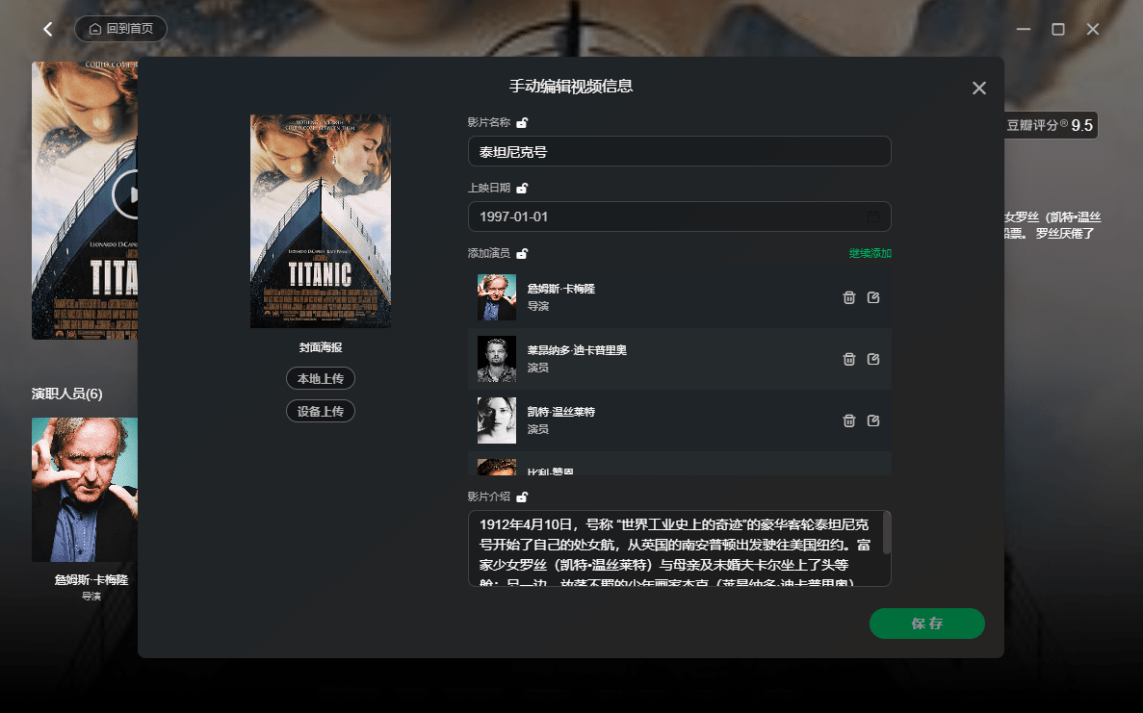Delete 詹姆斯·卡梅隆 from cast list
Screen dimensions: 1143x713
click(849, 298)
